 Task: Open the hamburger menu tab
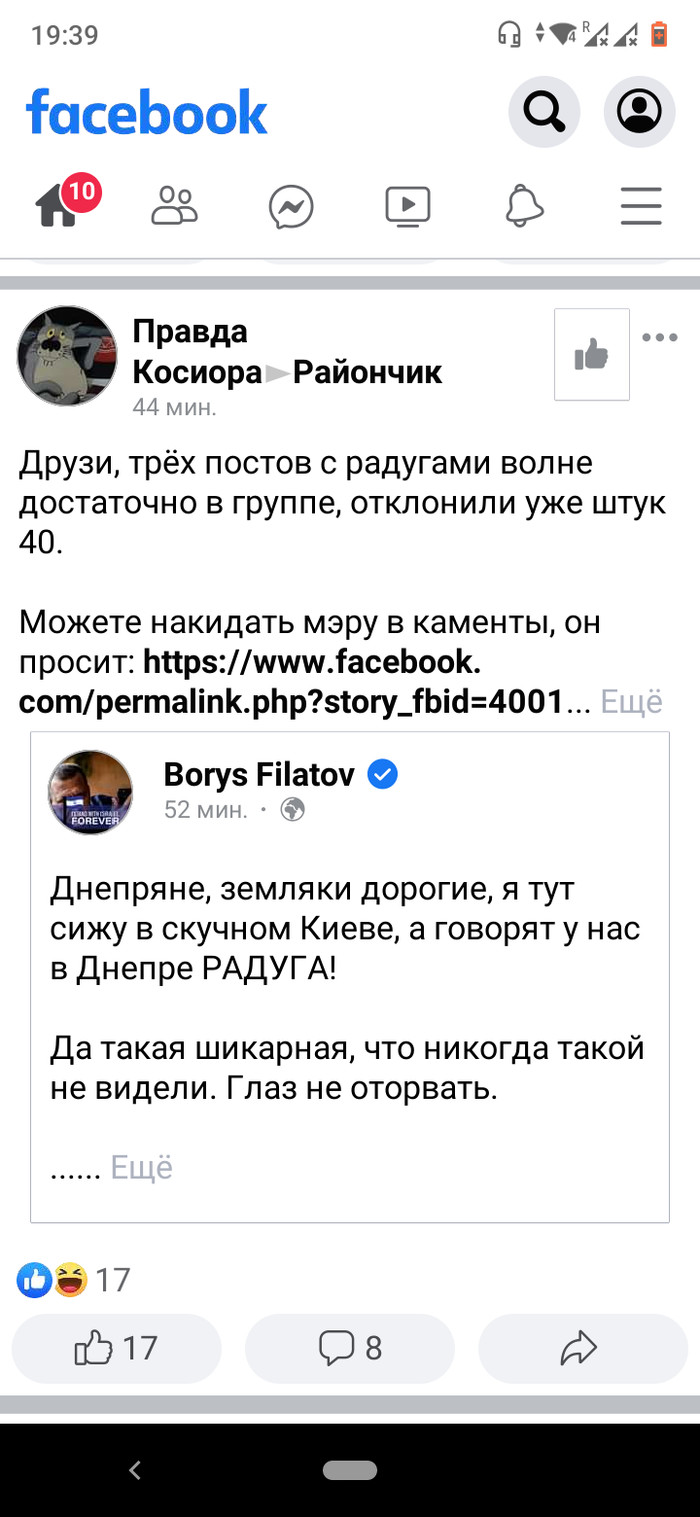pyautogui.click(x=641, y=207)
